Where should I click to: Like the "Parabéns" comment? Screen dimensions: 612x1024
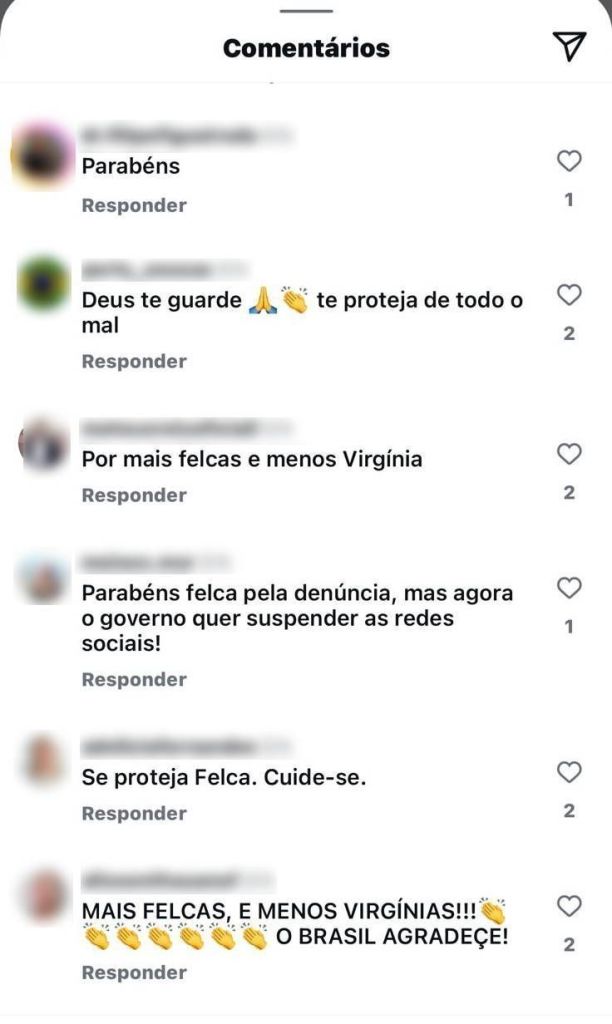pos(569,161)
